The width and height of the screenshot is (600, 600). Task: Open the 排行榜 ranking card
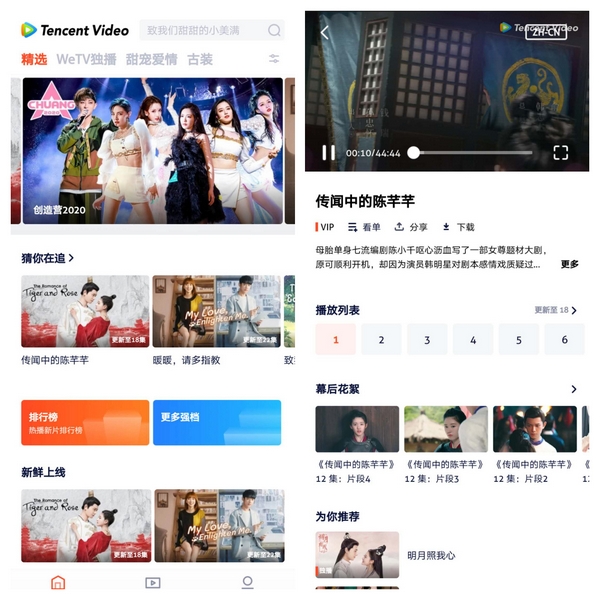click(85, 422)
